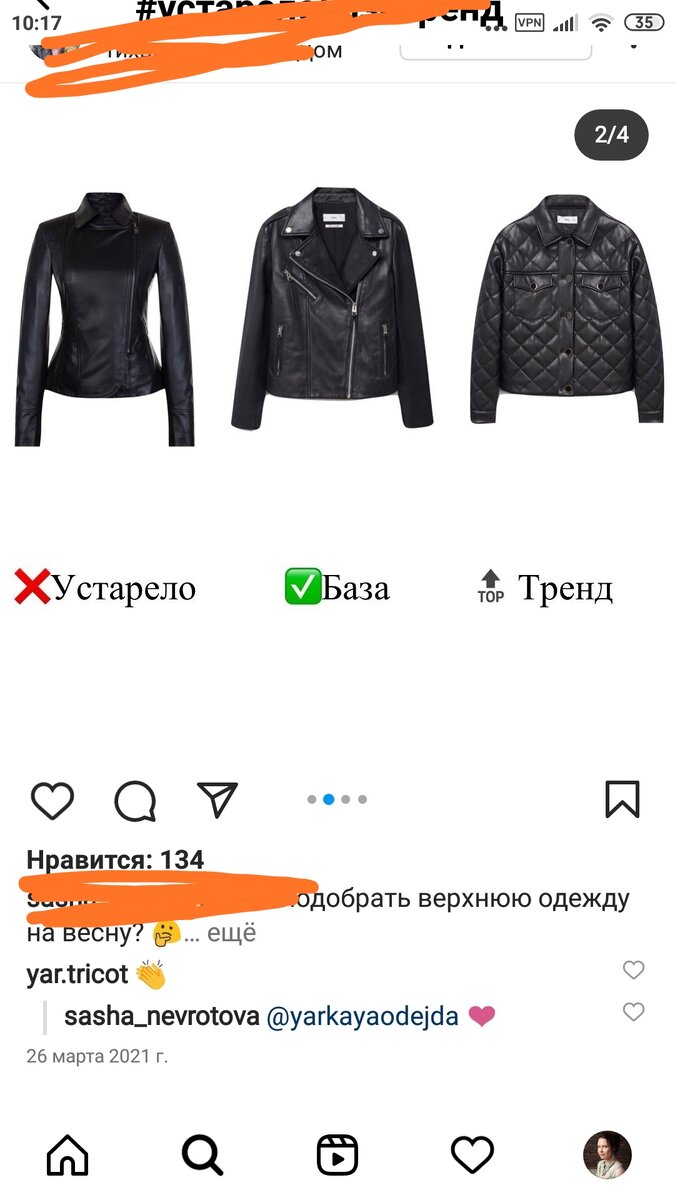This screenshot has width=675, height=1200.
Task: Open the Reels tab
Action: click(x=337, y=1156)
